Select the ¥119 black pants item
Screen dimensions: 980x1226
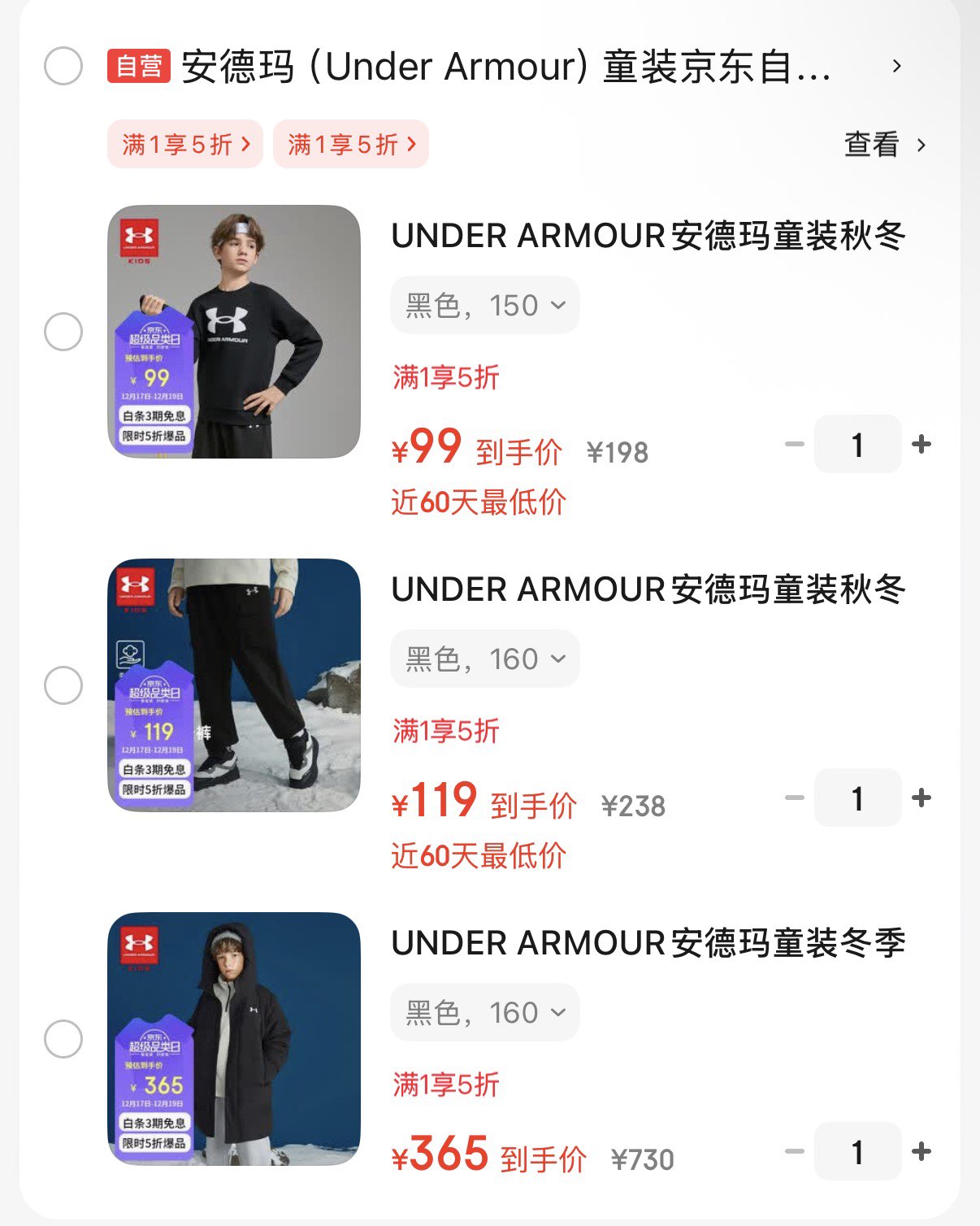click(63, 685)
